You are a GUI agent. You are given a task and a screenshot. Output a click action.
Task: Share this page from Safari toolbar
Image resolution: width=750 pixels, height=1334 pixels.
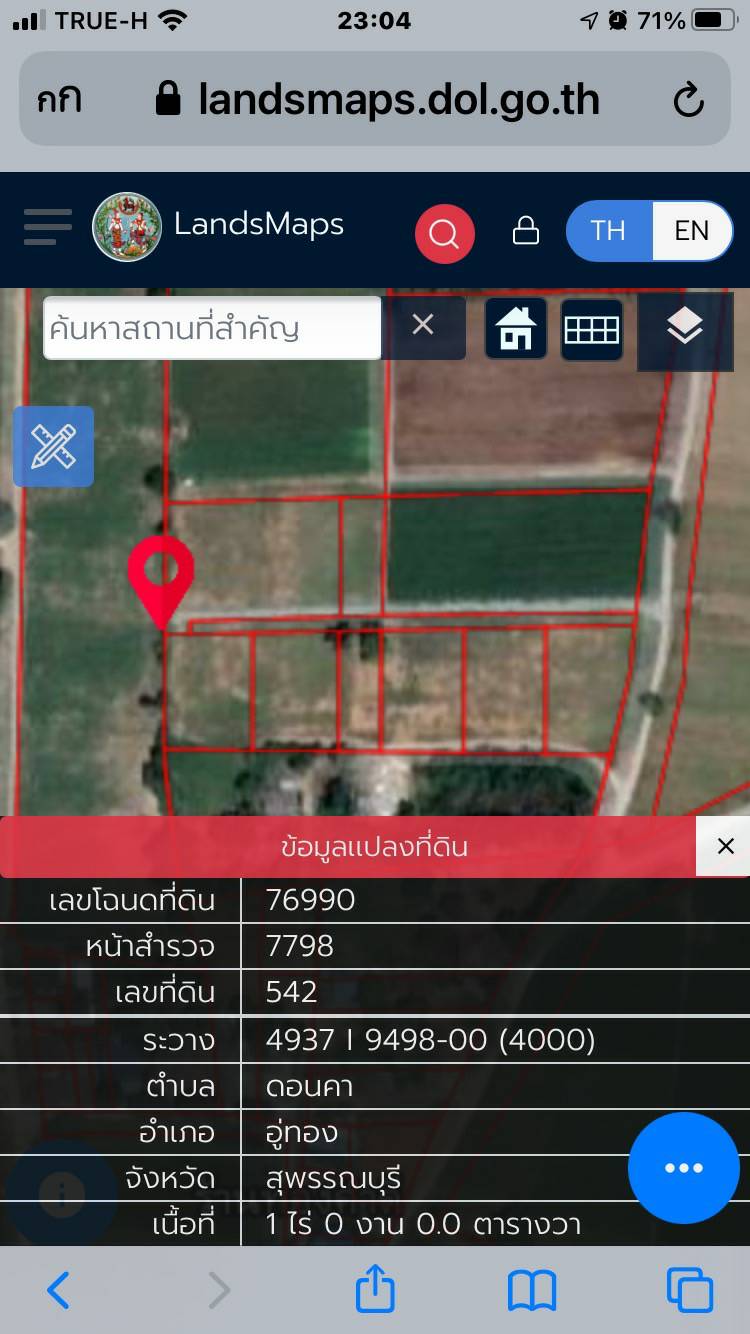click(x=375, y=1288)
